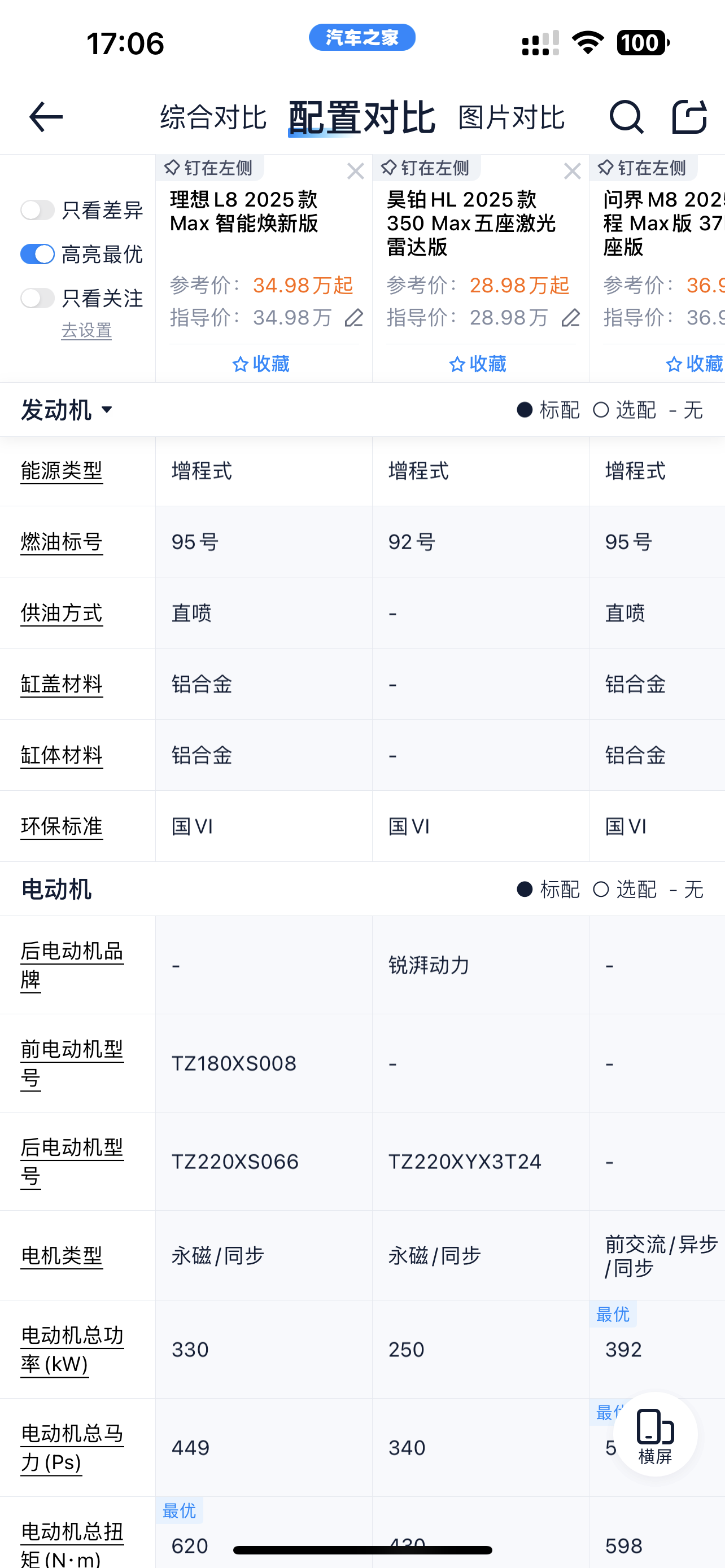Edit 昊铂 HL 指导价 with pencil icon
This screenshot has height=1568, width=725.
pos(571,317)
